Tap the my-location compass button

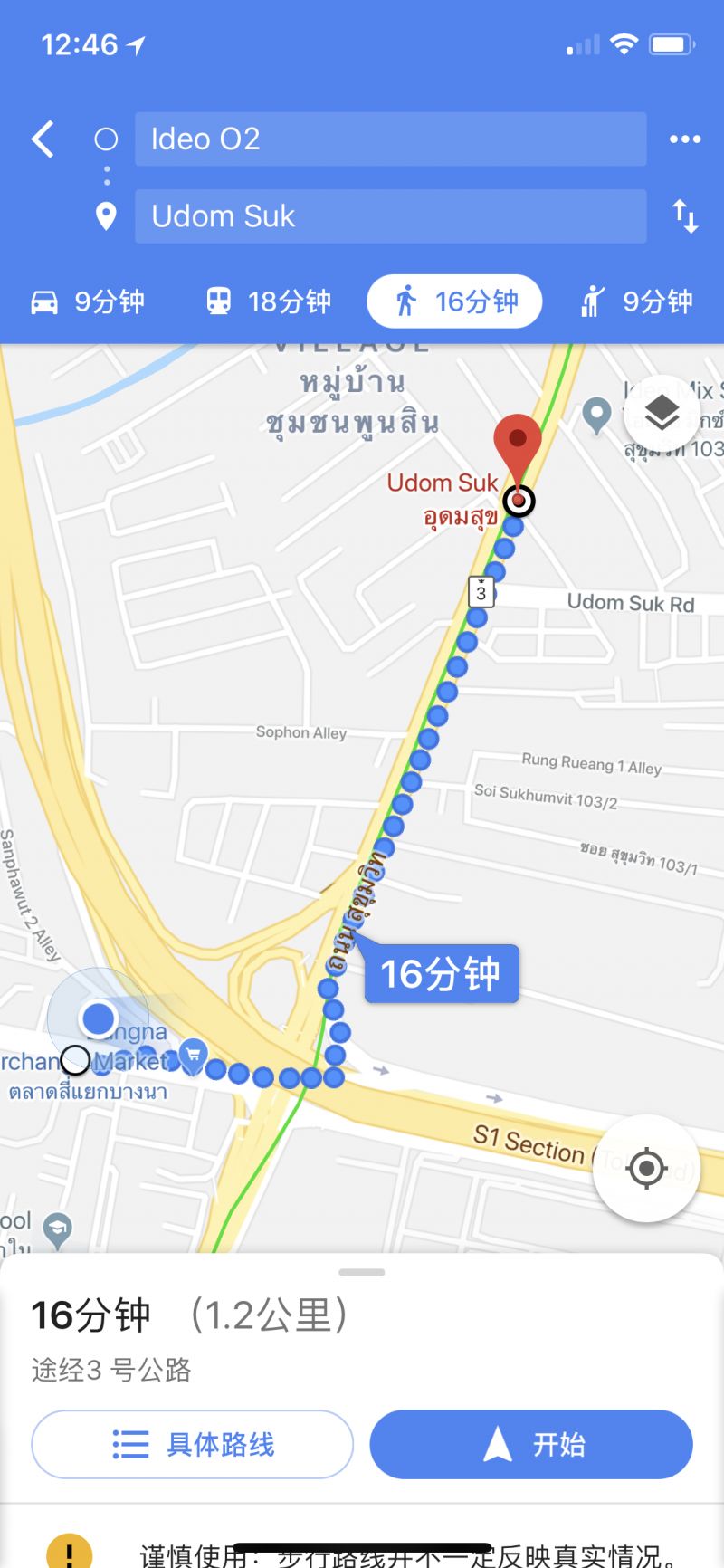(x=647, y=1169)
